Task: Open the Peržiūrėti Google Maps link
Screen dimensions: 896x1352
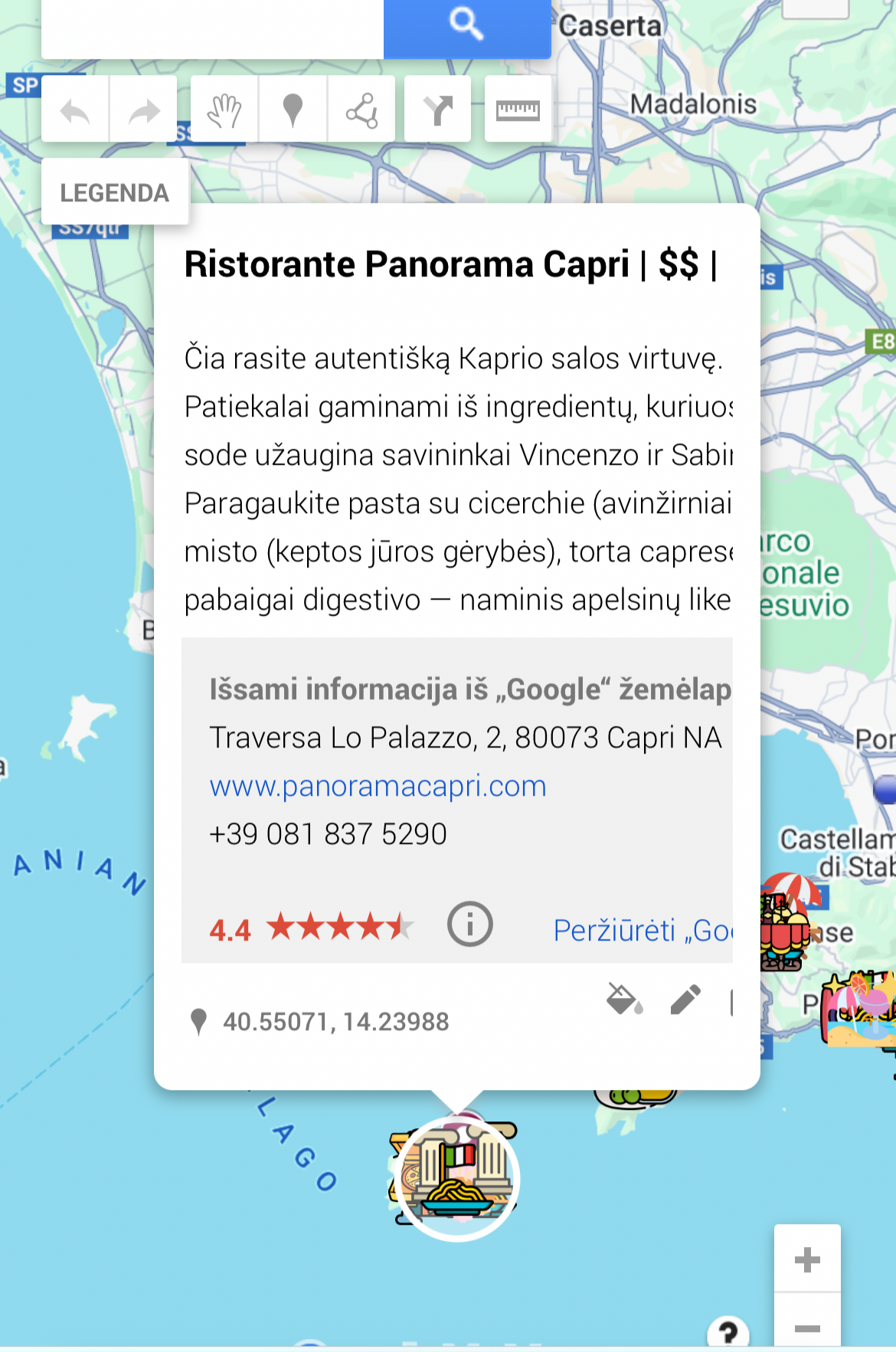Action: pos(642,930)
